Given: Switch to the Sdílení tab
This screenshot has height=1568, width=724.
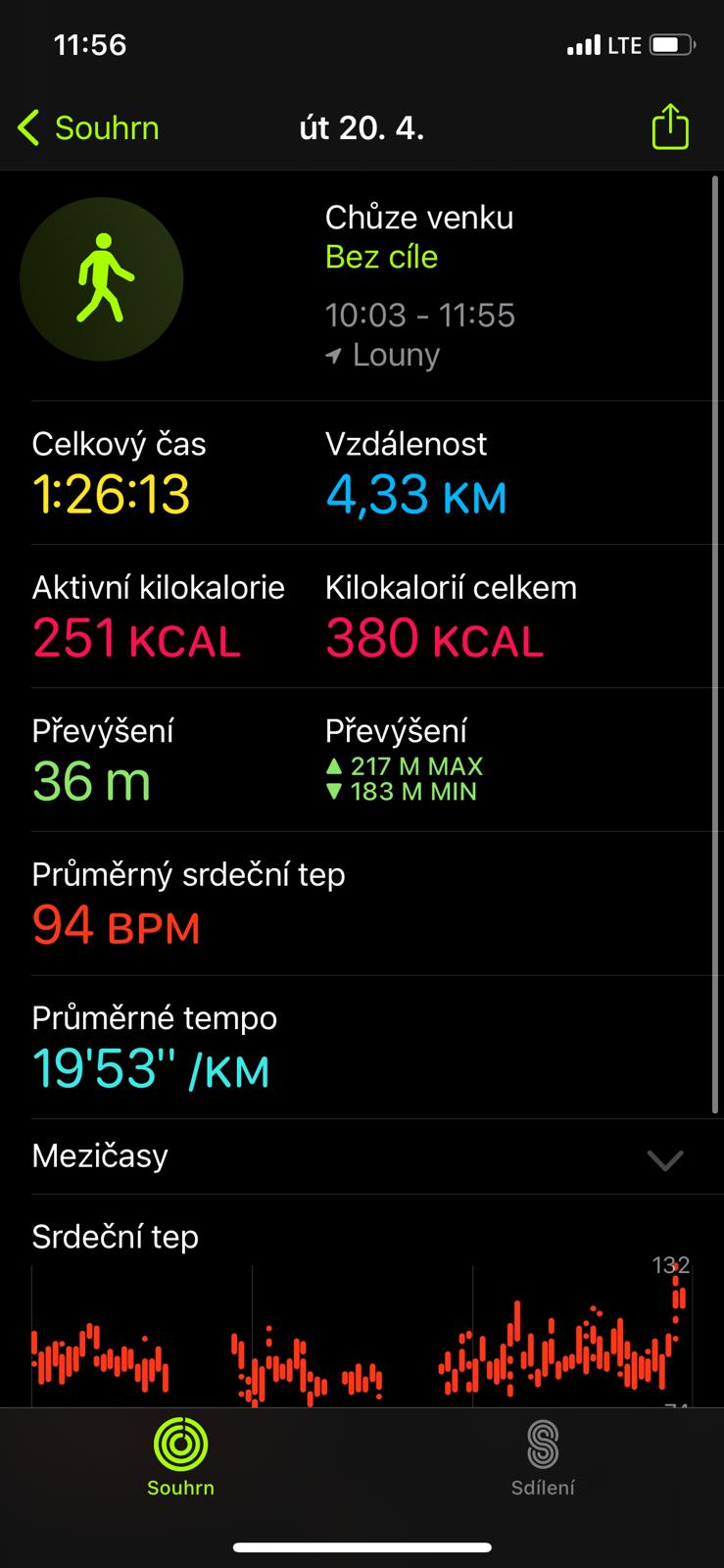Looking at the screenshot, I should (543, 1458).
